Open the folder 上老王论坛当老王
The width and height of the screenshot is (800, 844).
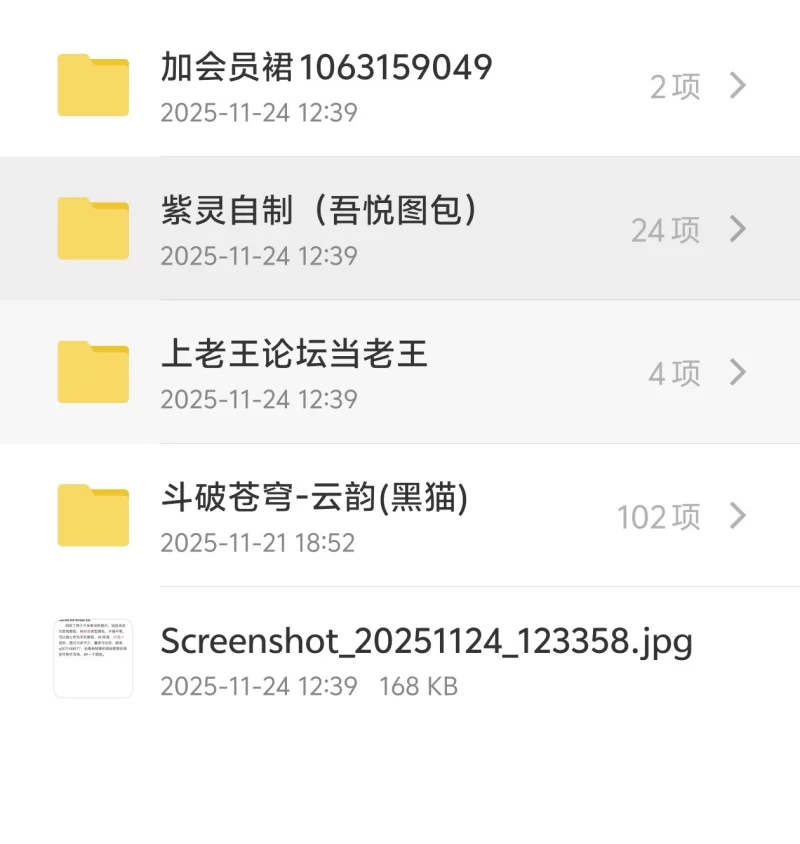click(294, 372)
